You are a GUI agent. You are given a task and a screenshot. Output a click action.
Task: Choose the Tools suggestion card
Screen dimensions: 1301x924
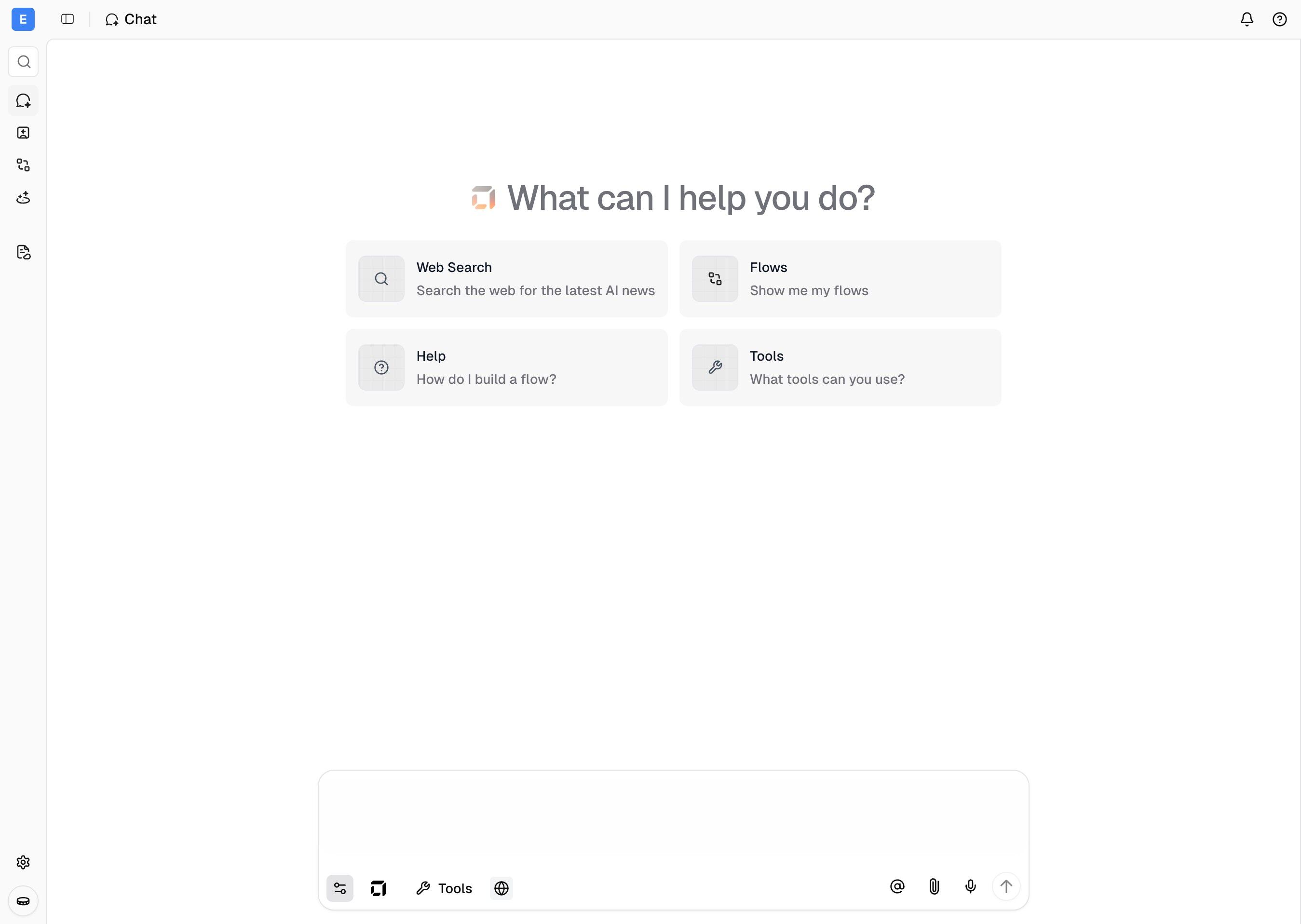(x=840, y=367)
